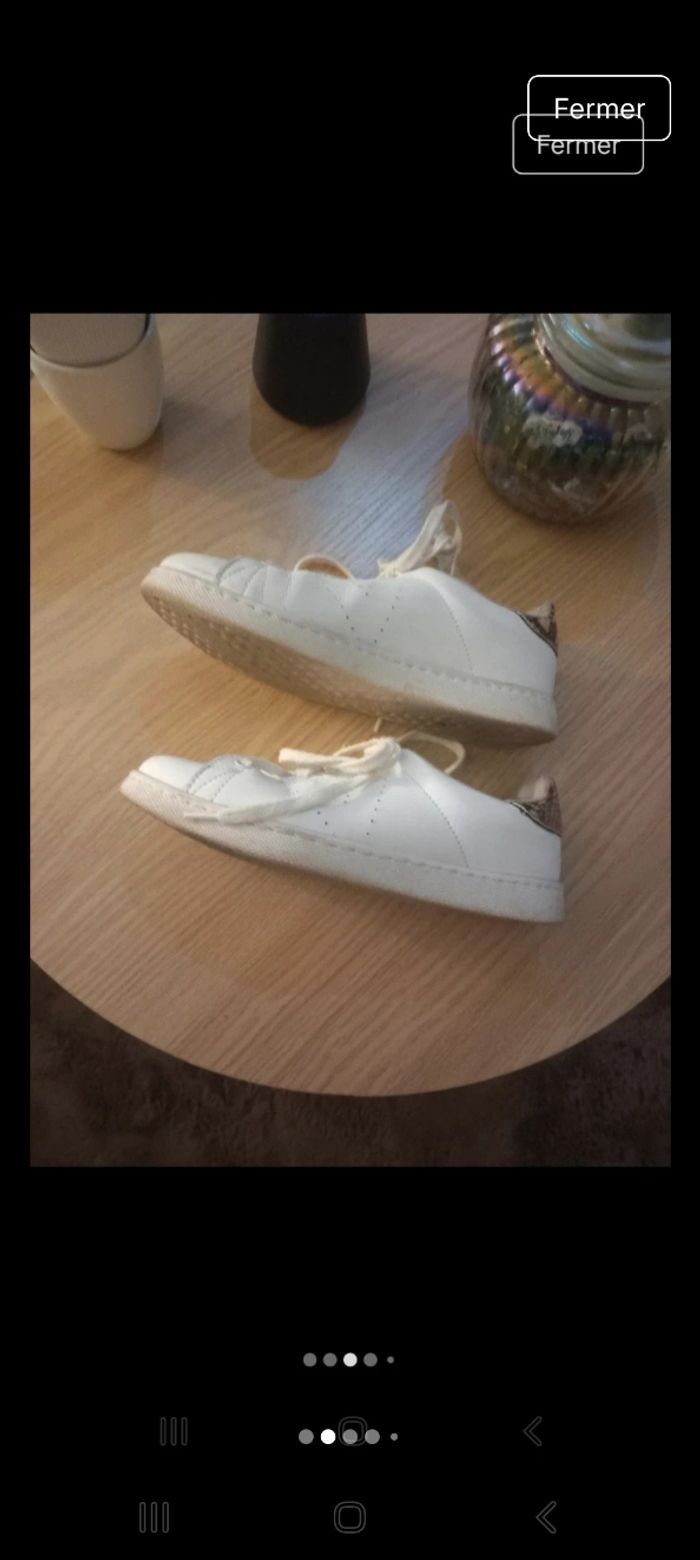
Task: Tap the photo page indicator dots
Action: (x=348, y=1359)
